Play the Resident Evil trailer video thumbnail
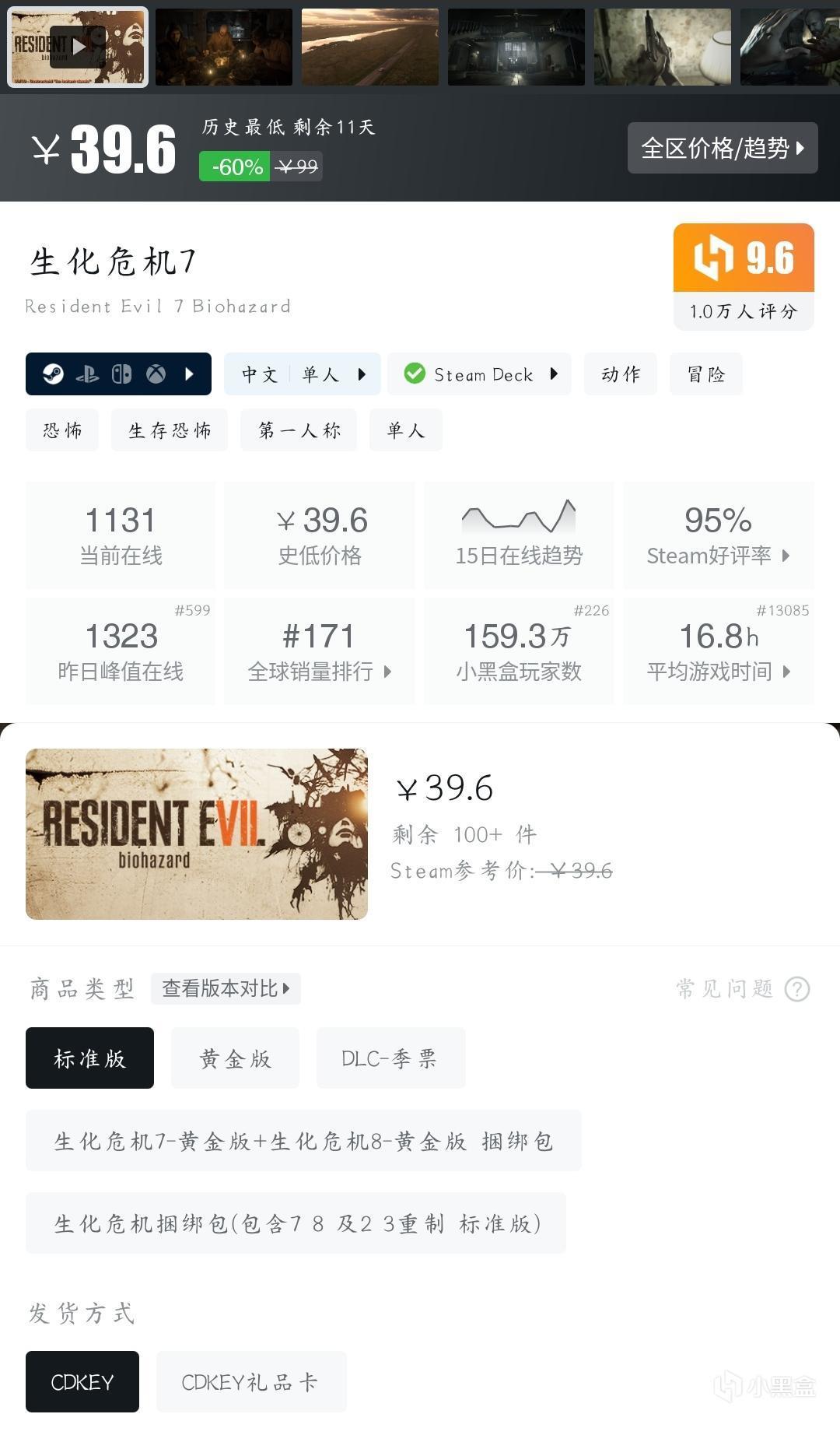840x1435 pixels. point(78,47)
